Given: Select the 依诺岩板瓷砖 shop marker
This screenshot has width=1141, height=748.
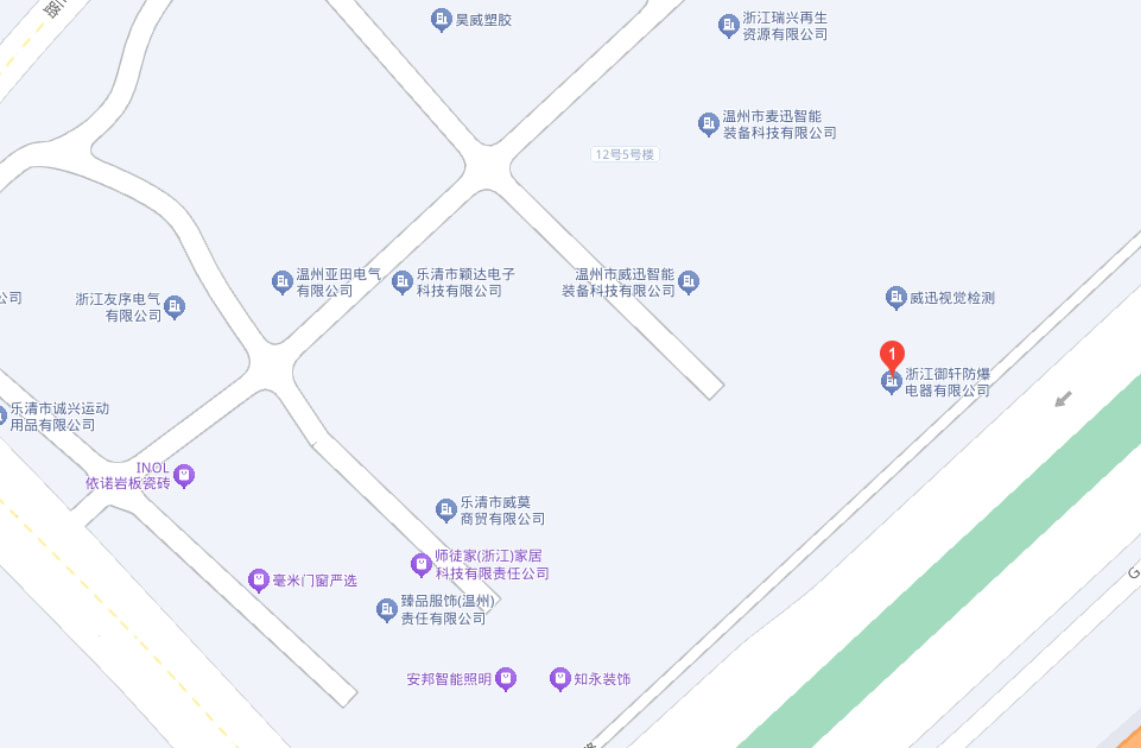Looking at the screenshot, I should point(184,476).
